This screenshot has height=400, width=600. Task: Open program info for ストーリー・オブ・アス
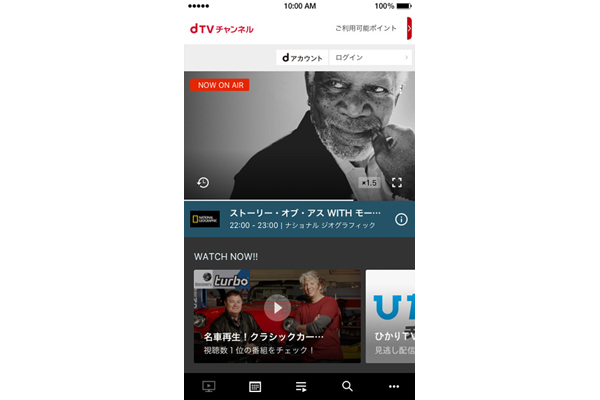point(401,219)
